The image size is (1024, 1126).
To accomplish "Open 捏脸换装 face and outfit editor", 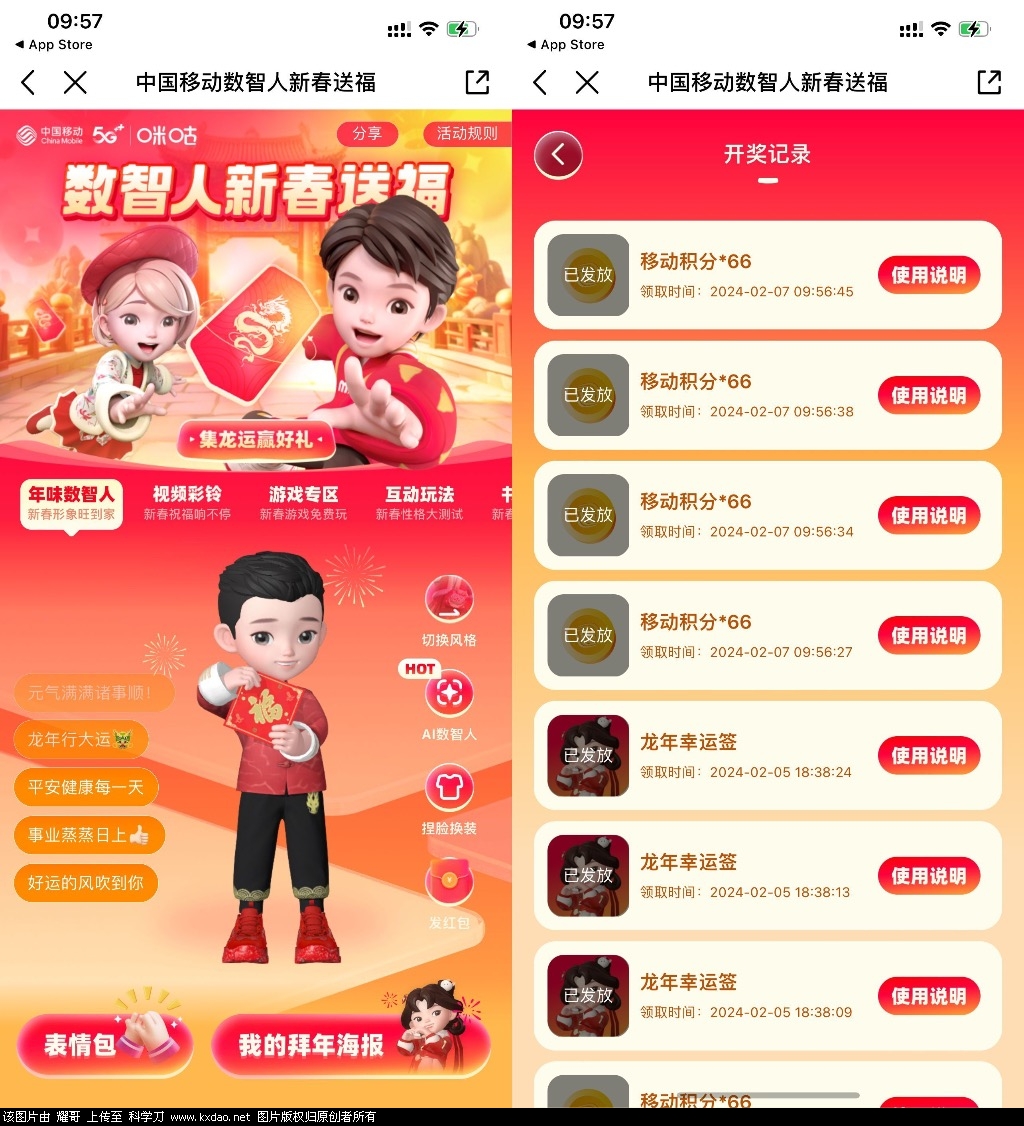I will 449,799.
